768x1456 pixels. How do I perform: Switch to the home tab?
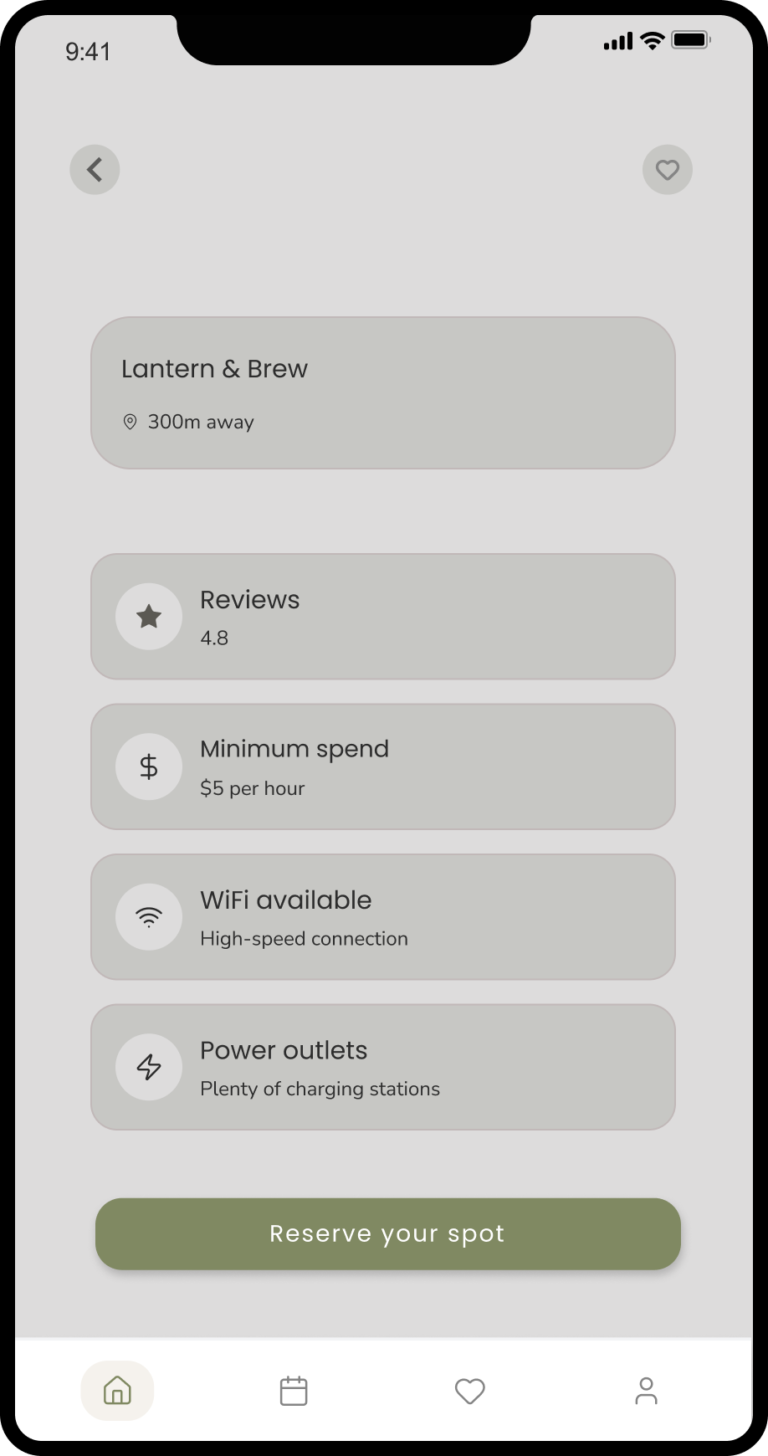(x=117, y=1390)
